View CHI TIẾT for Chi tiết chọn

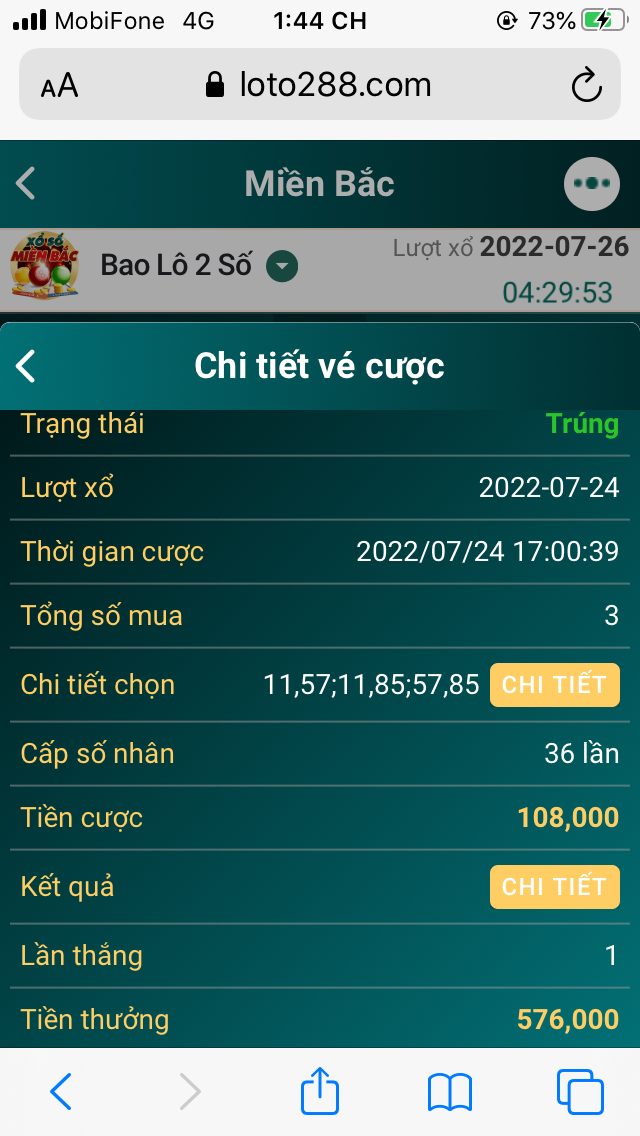pos(554,685)
